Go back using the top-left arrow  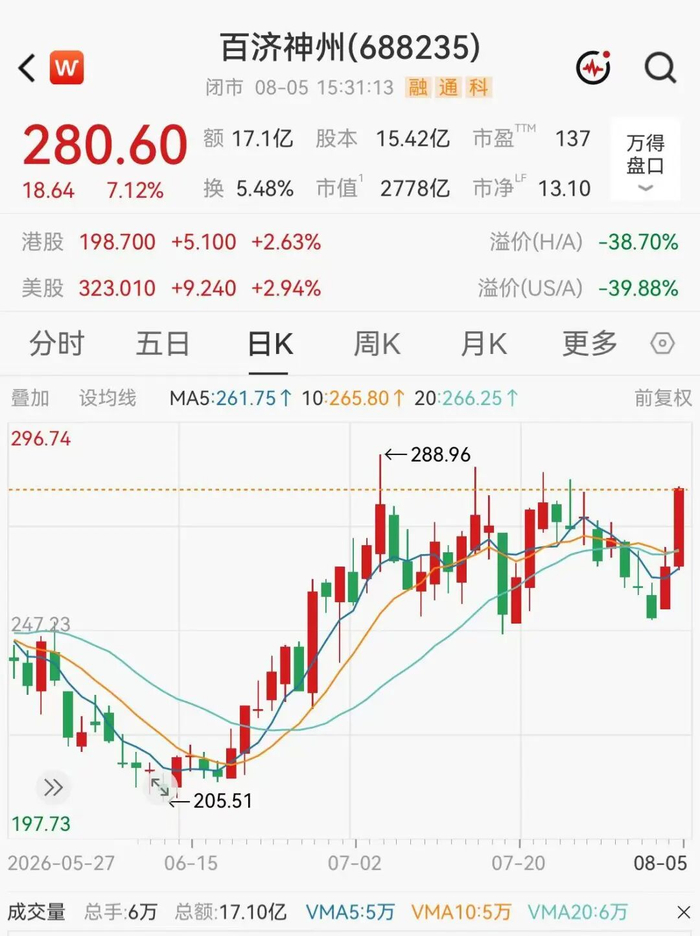[27, 67]
